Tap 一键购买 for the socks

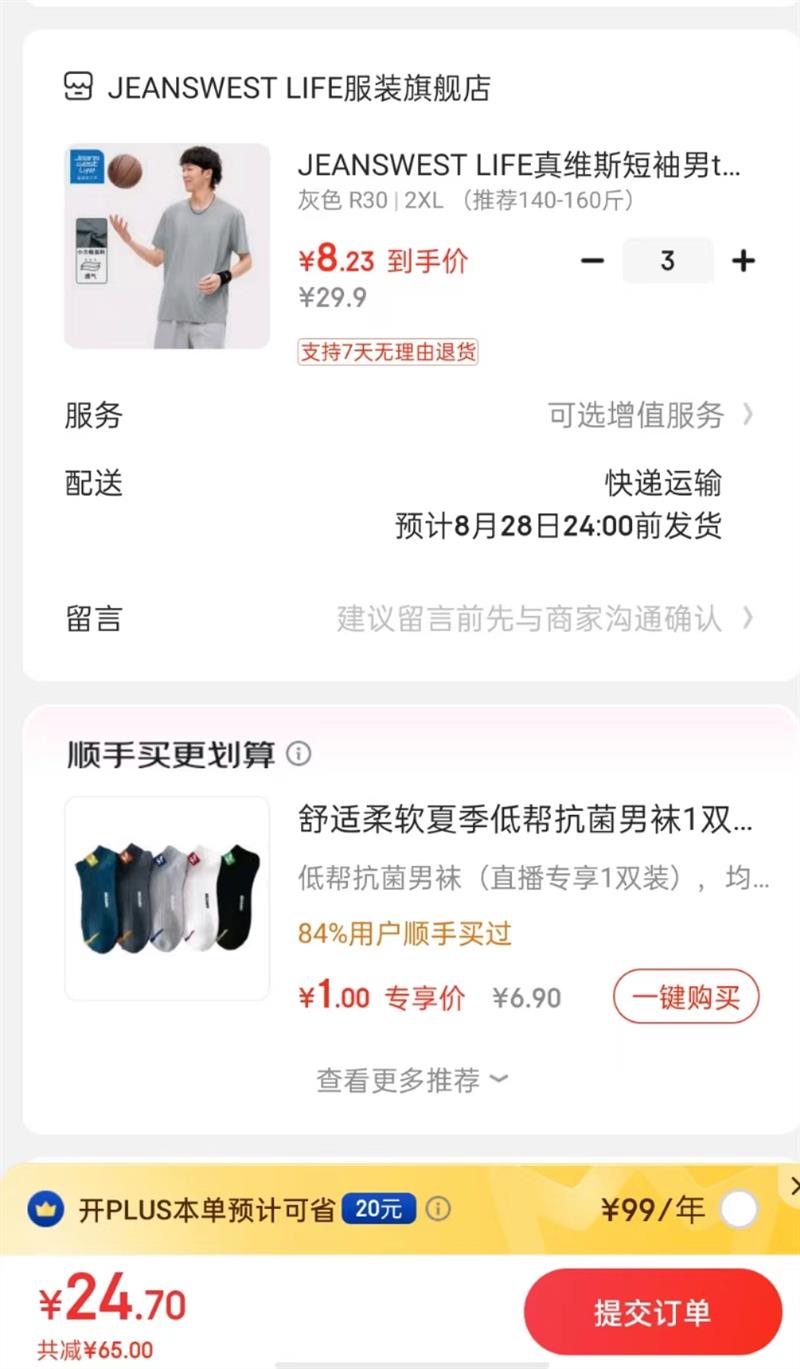(x=686, y=997)
